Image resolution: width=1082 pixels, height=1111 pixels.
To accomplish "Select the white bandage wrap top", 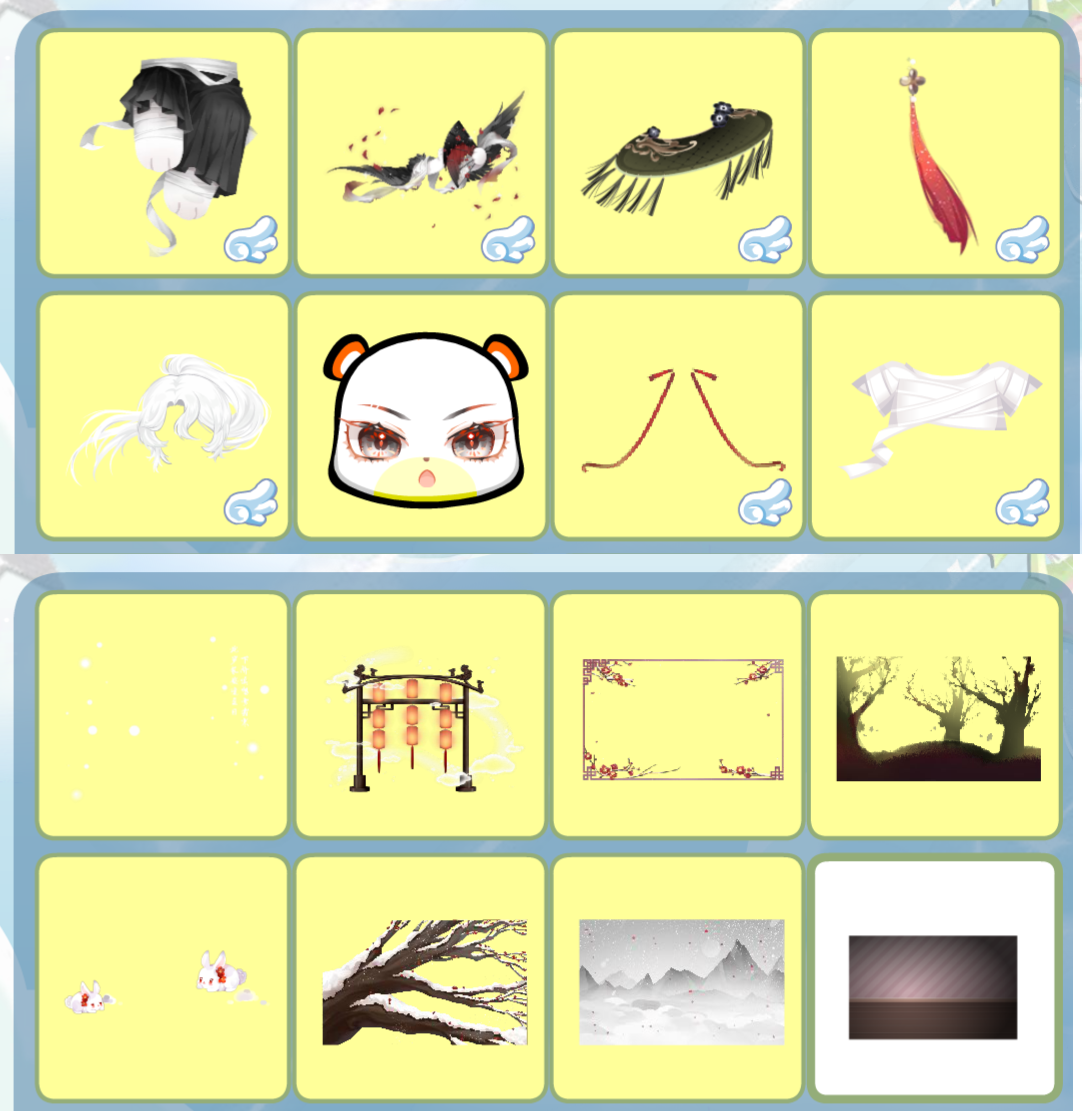I will 935,416.
